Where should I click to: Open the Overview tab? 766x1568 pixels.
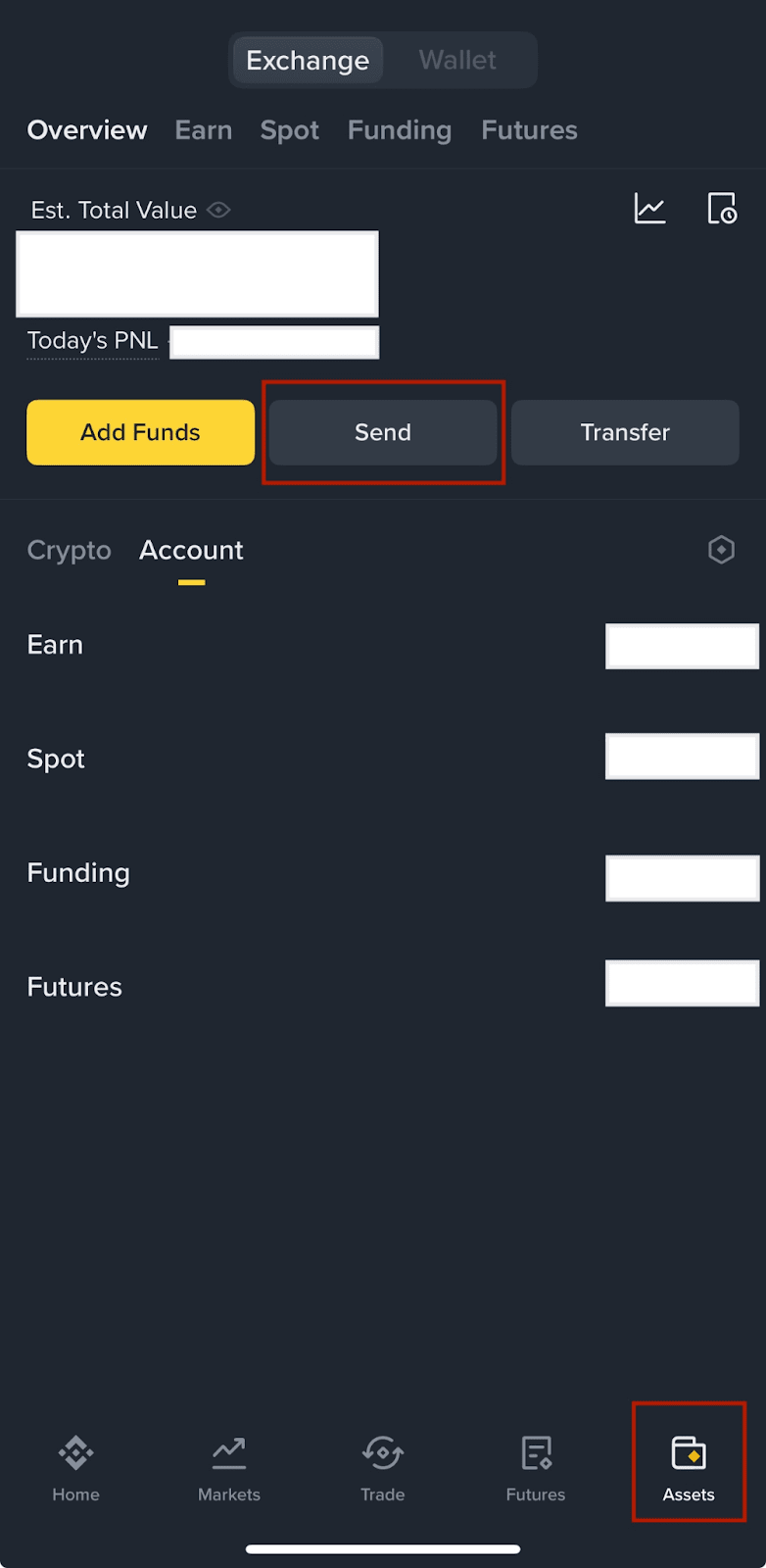click(87, 130)
